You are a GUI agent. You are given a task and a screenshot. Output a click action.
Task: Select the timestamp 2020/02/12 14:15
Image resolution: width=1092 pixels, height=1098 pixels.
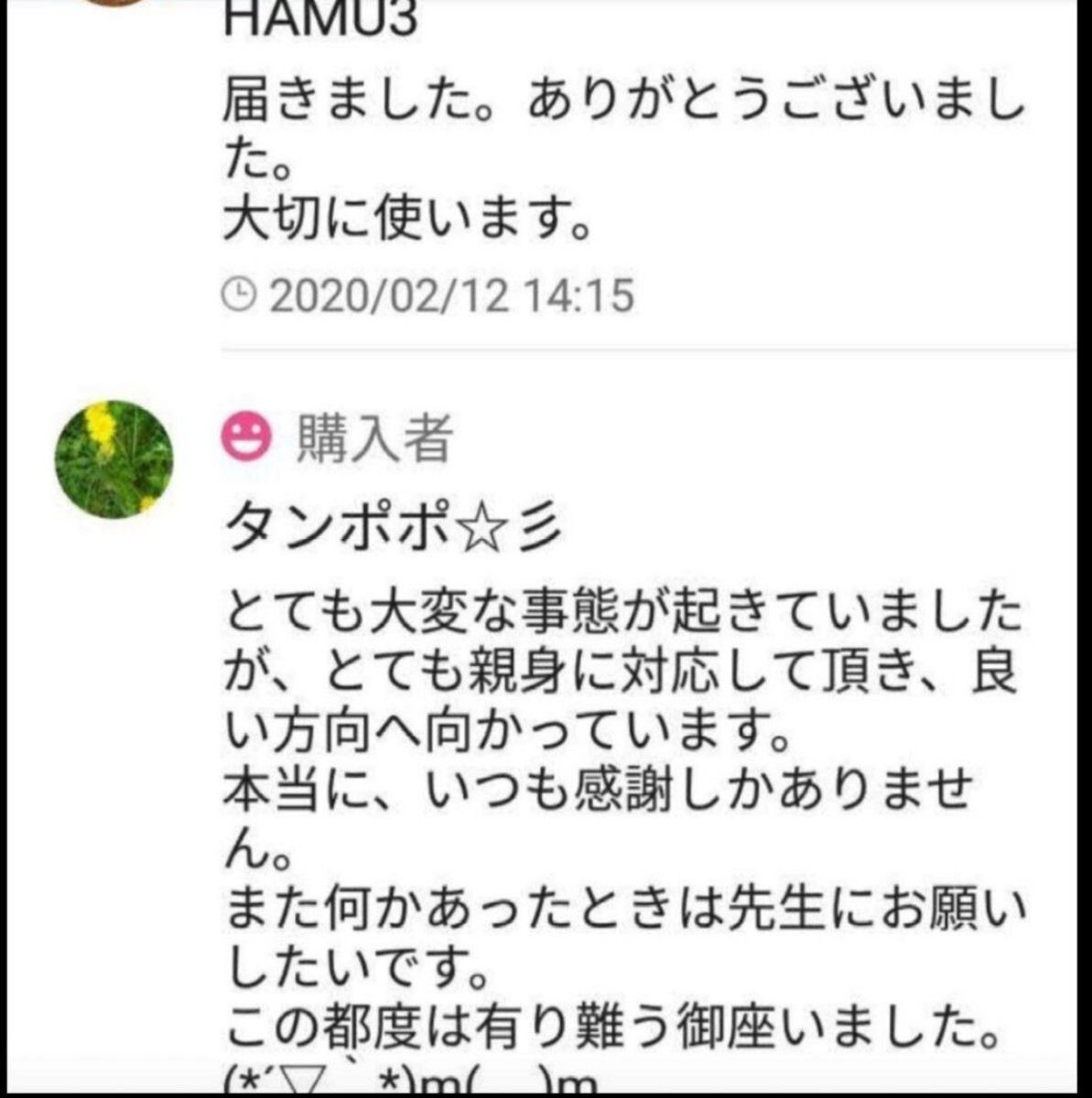[x=453, y=295]
